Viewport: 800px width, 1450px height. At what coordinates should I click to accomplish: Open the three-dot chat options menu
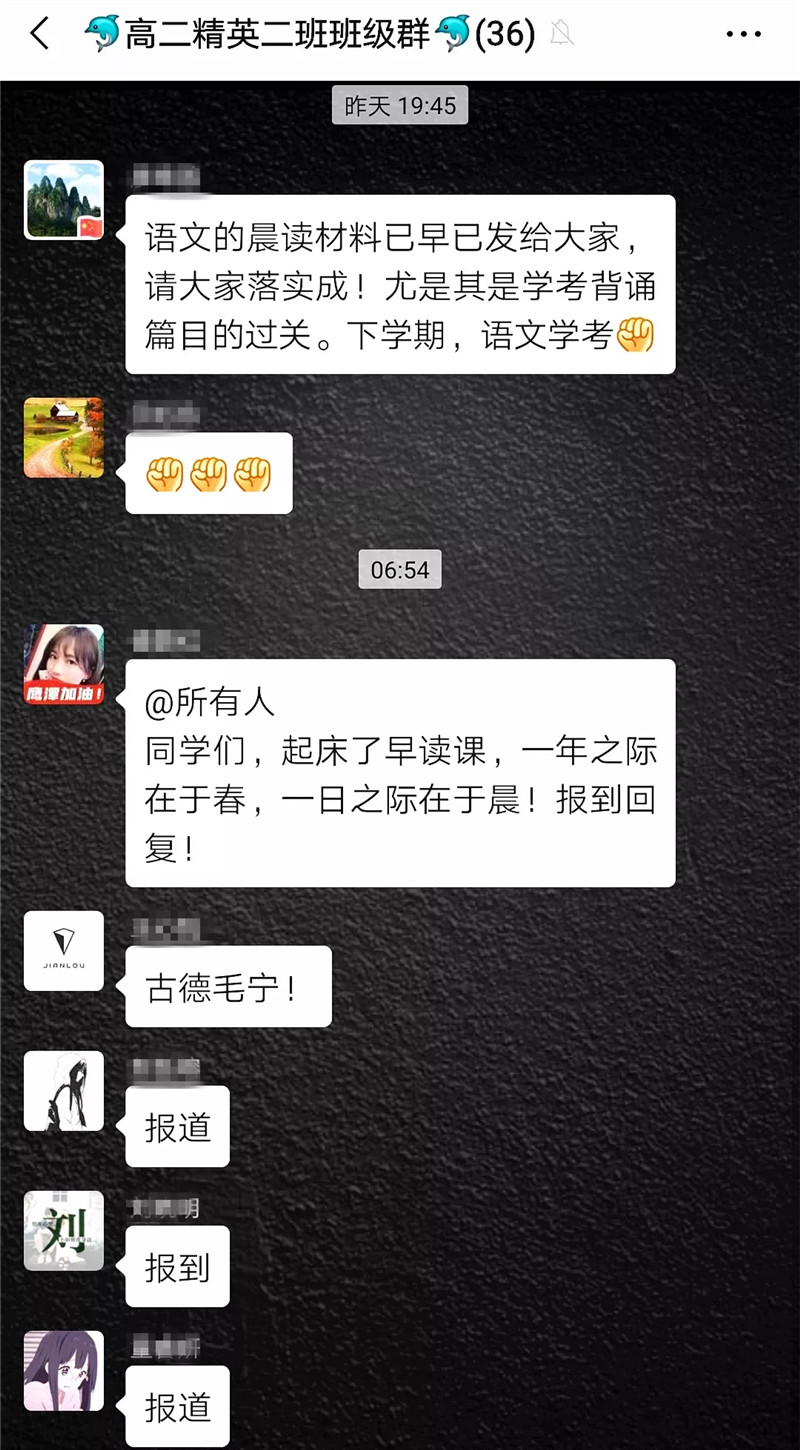743,35
